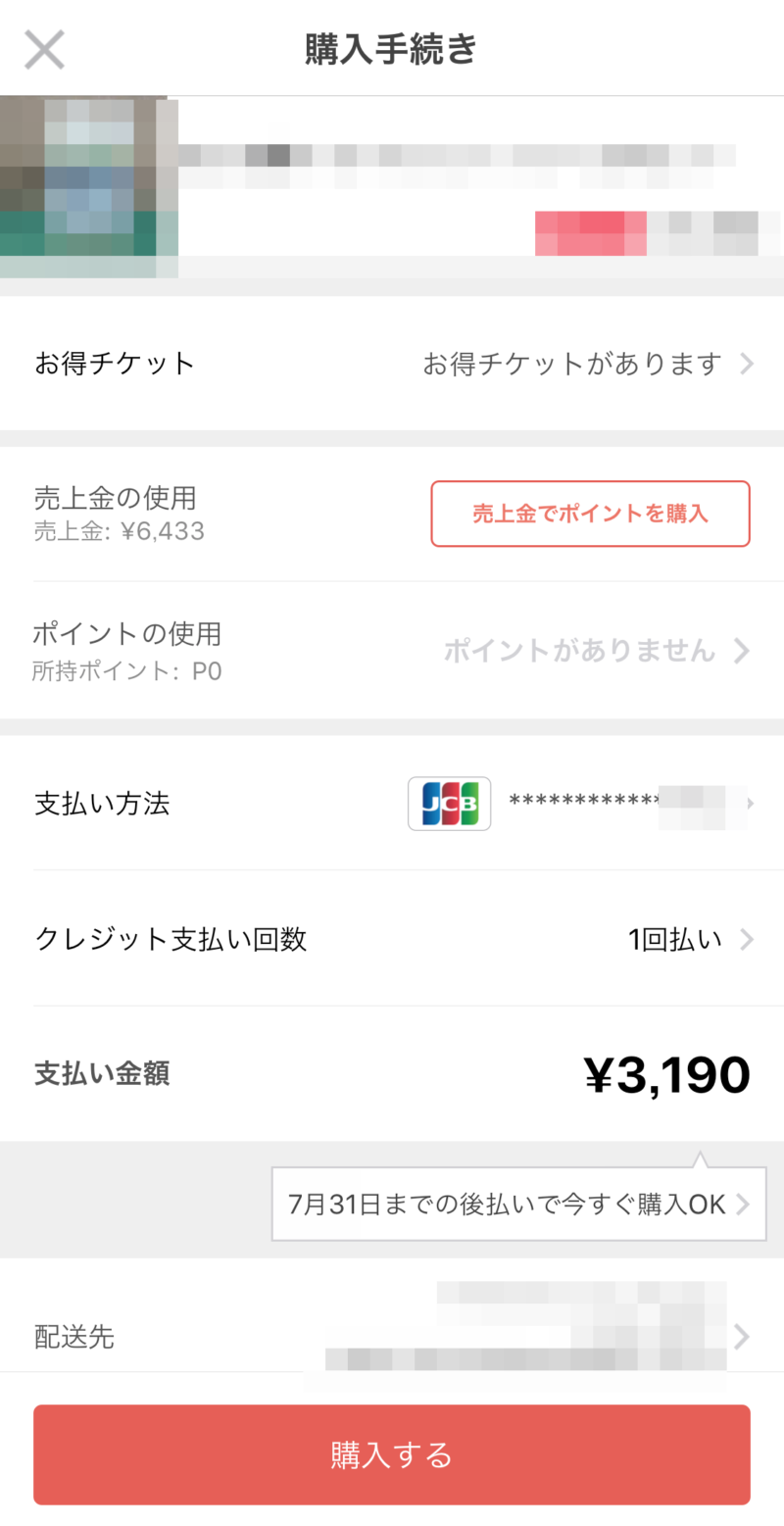
Task: Close the 購入手続き screen
Action: point(44,49)
